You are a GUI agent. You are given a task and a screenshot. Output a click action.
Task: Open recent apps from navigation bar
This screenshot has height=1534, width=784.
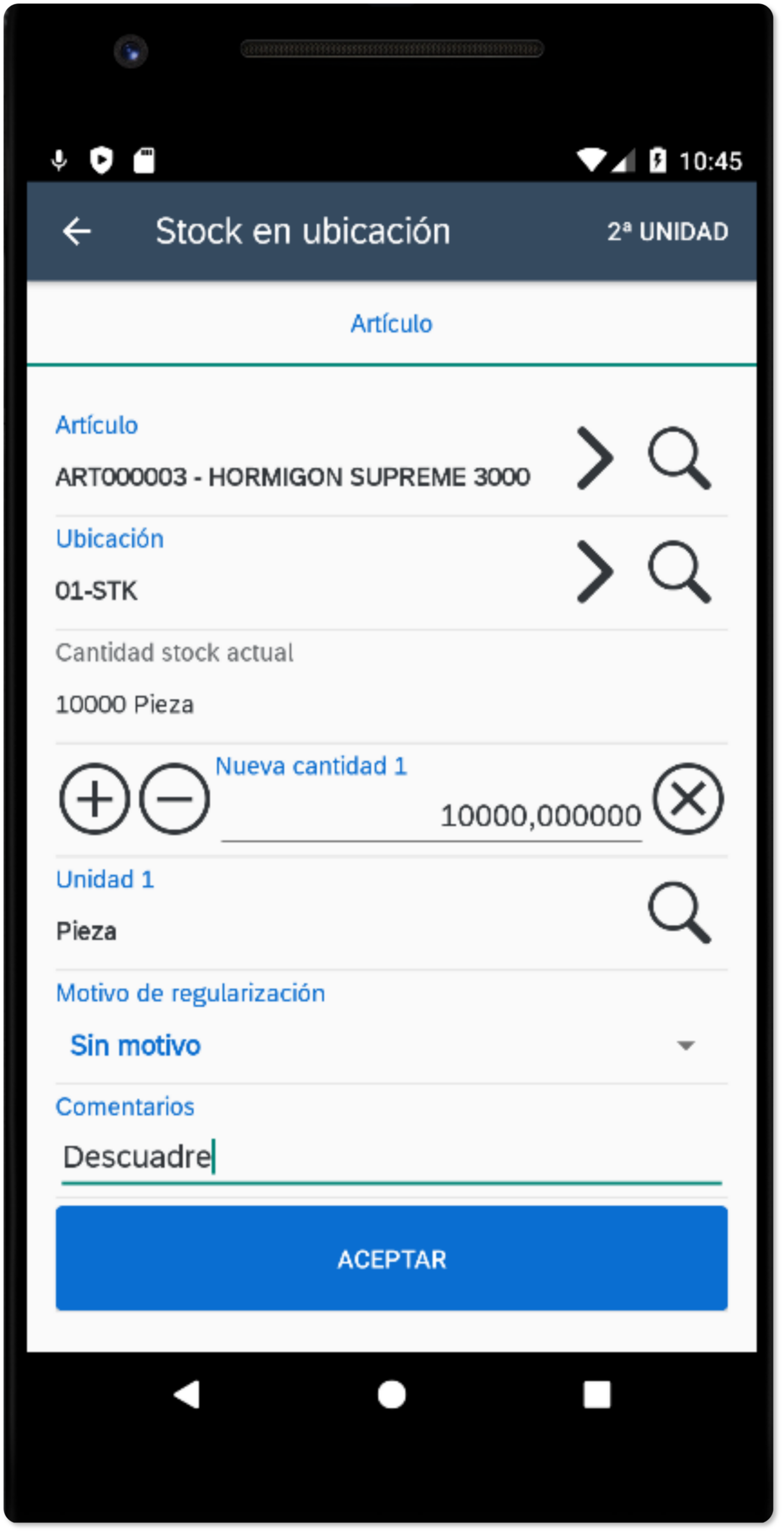click(597, 1396)
